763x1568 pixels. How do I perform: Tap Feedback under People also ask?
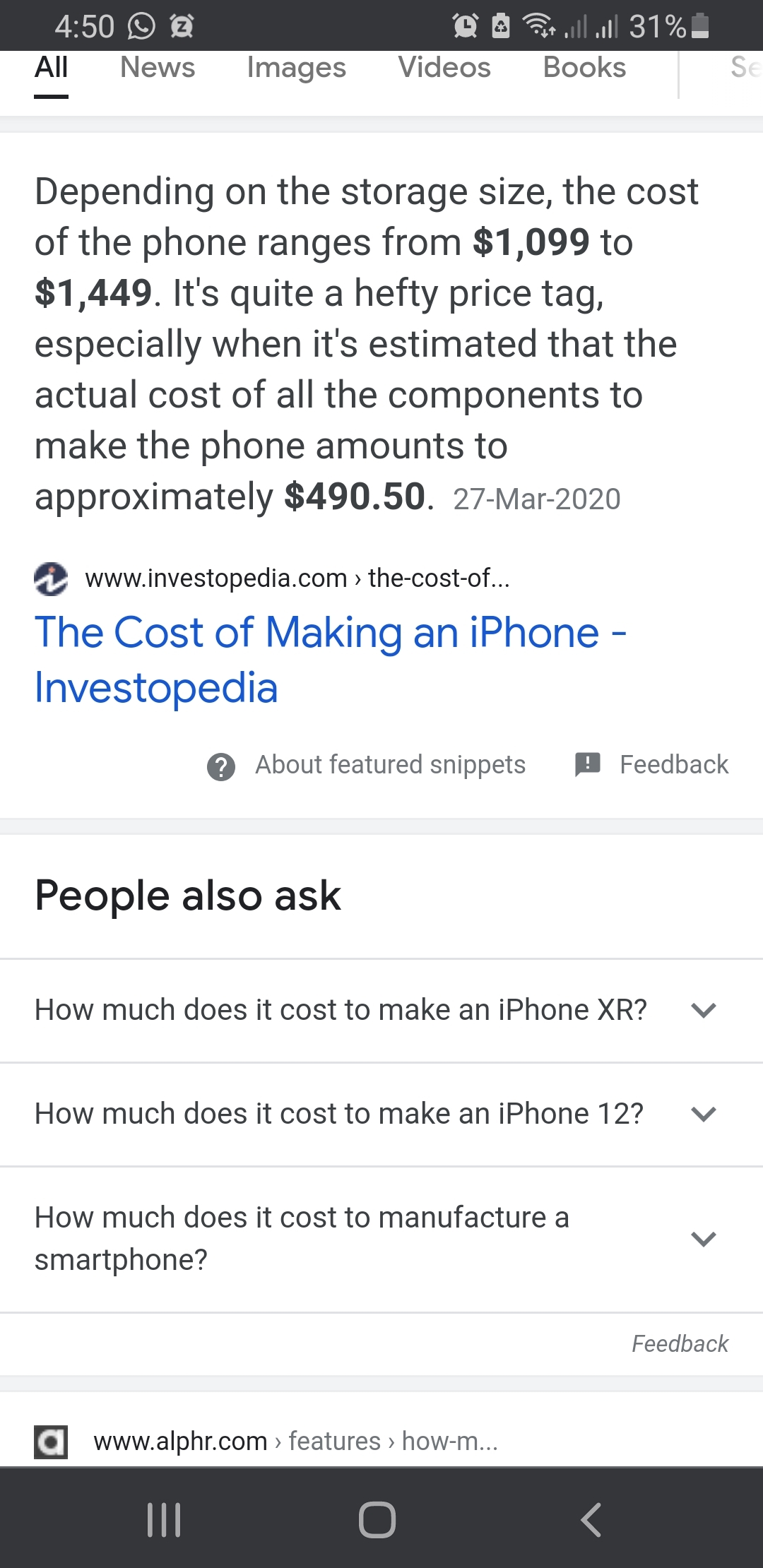coord(680,1343)
